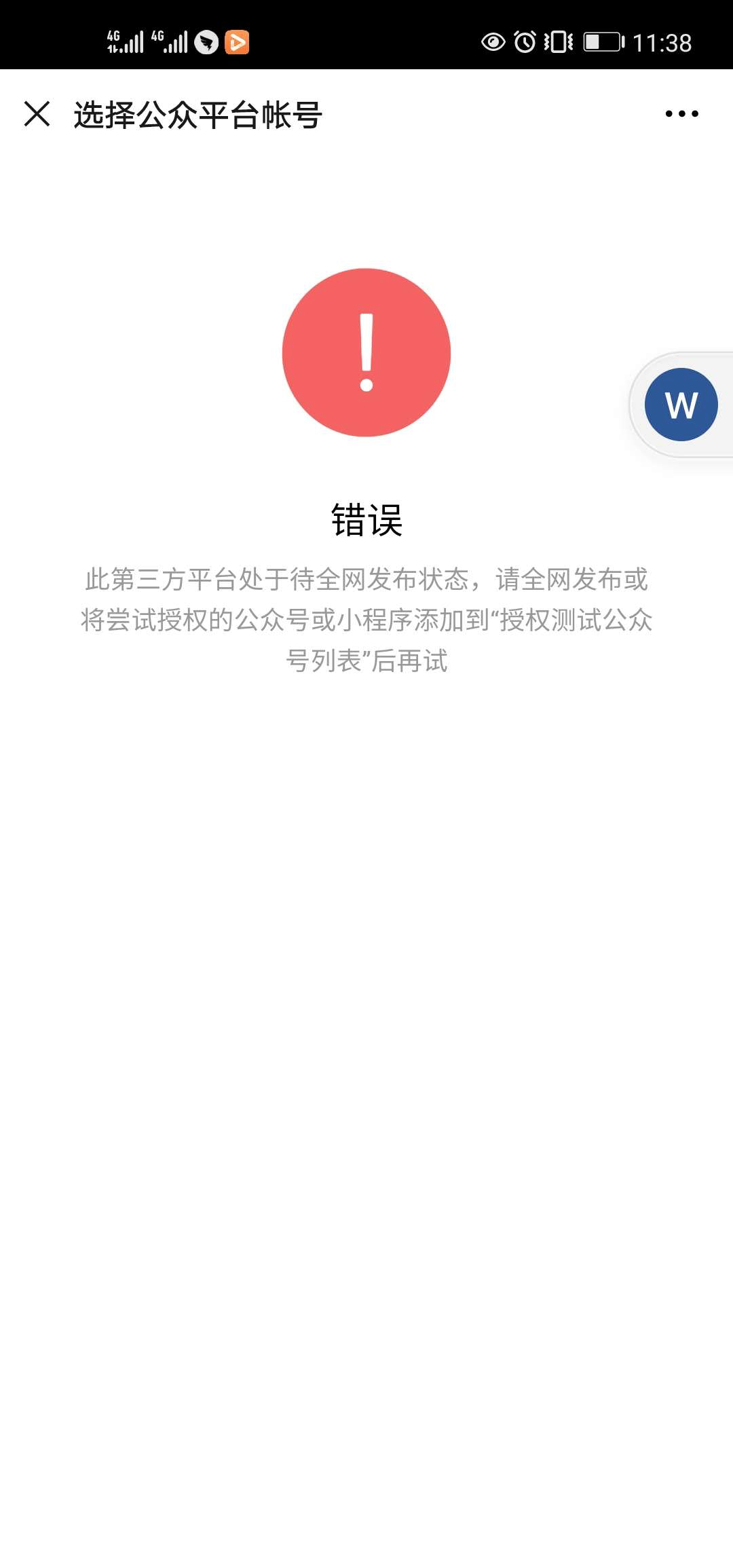Open the three-dot overflow menu

pos(681,114)
